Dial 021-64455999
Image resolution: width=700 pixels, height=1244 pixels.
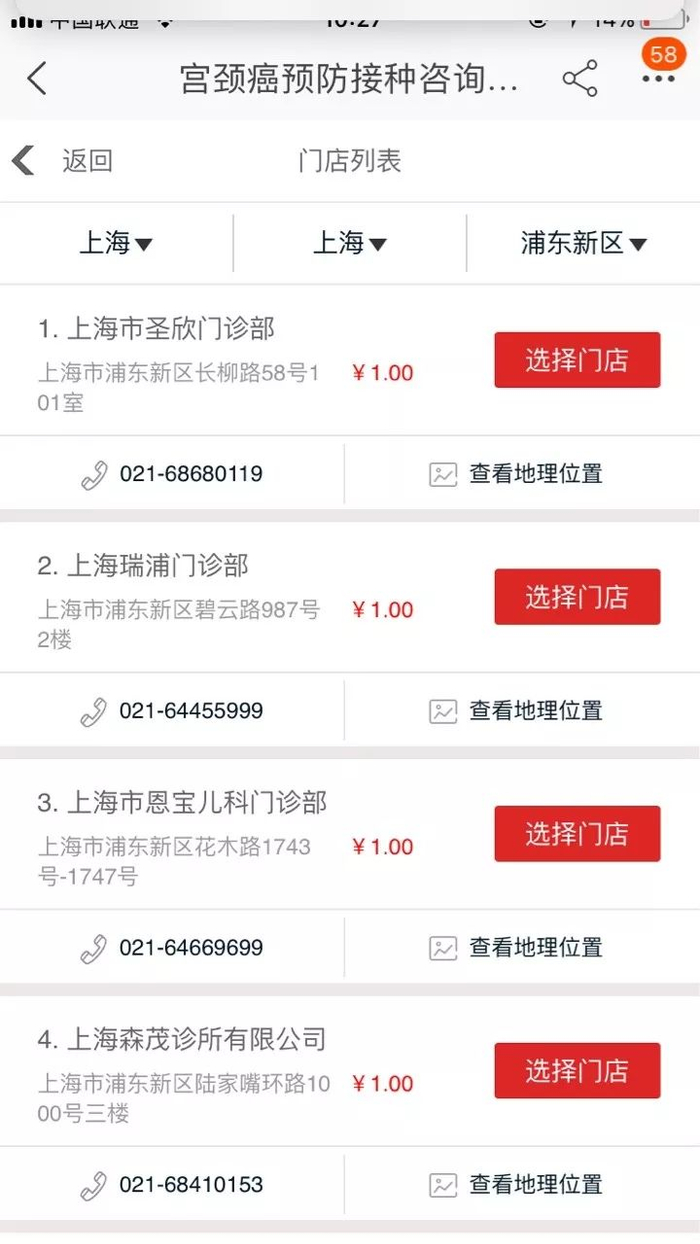click(172, 711)
